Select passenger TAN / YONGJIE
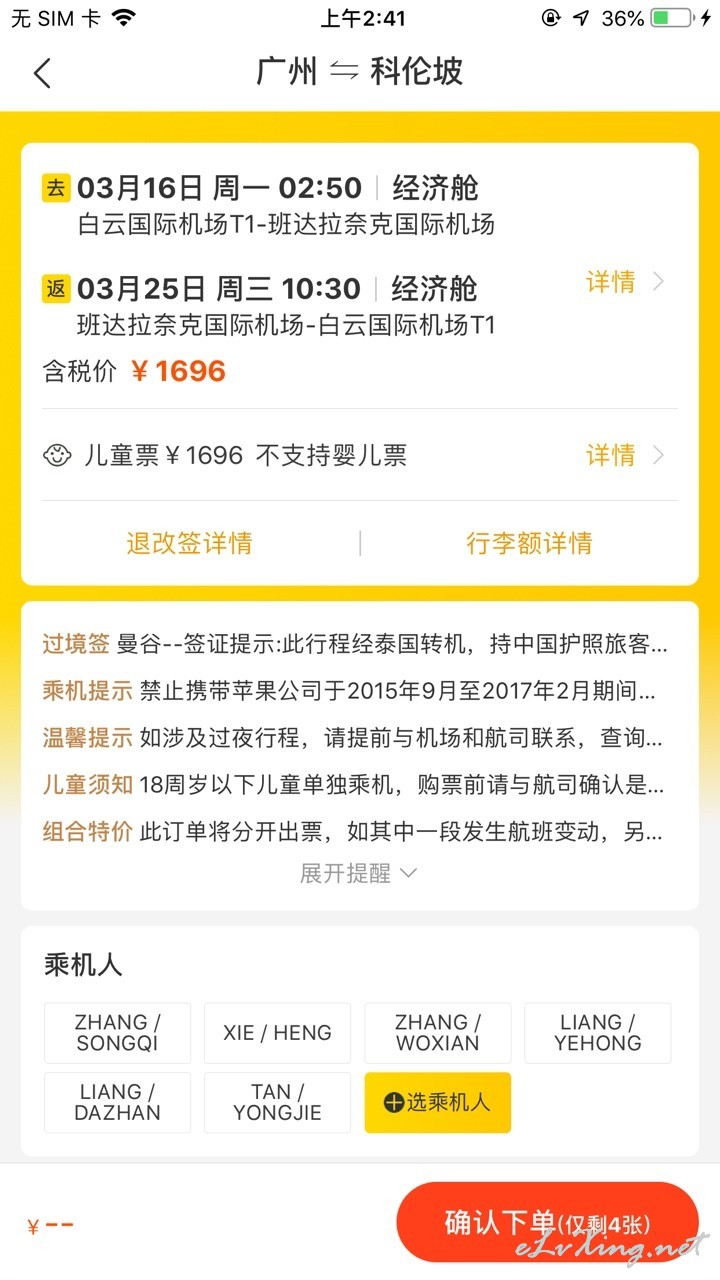This screenshot has height=1280, width=720. click(x=277, y=1103)
